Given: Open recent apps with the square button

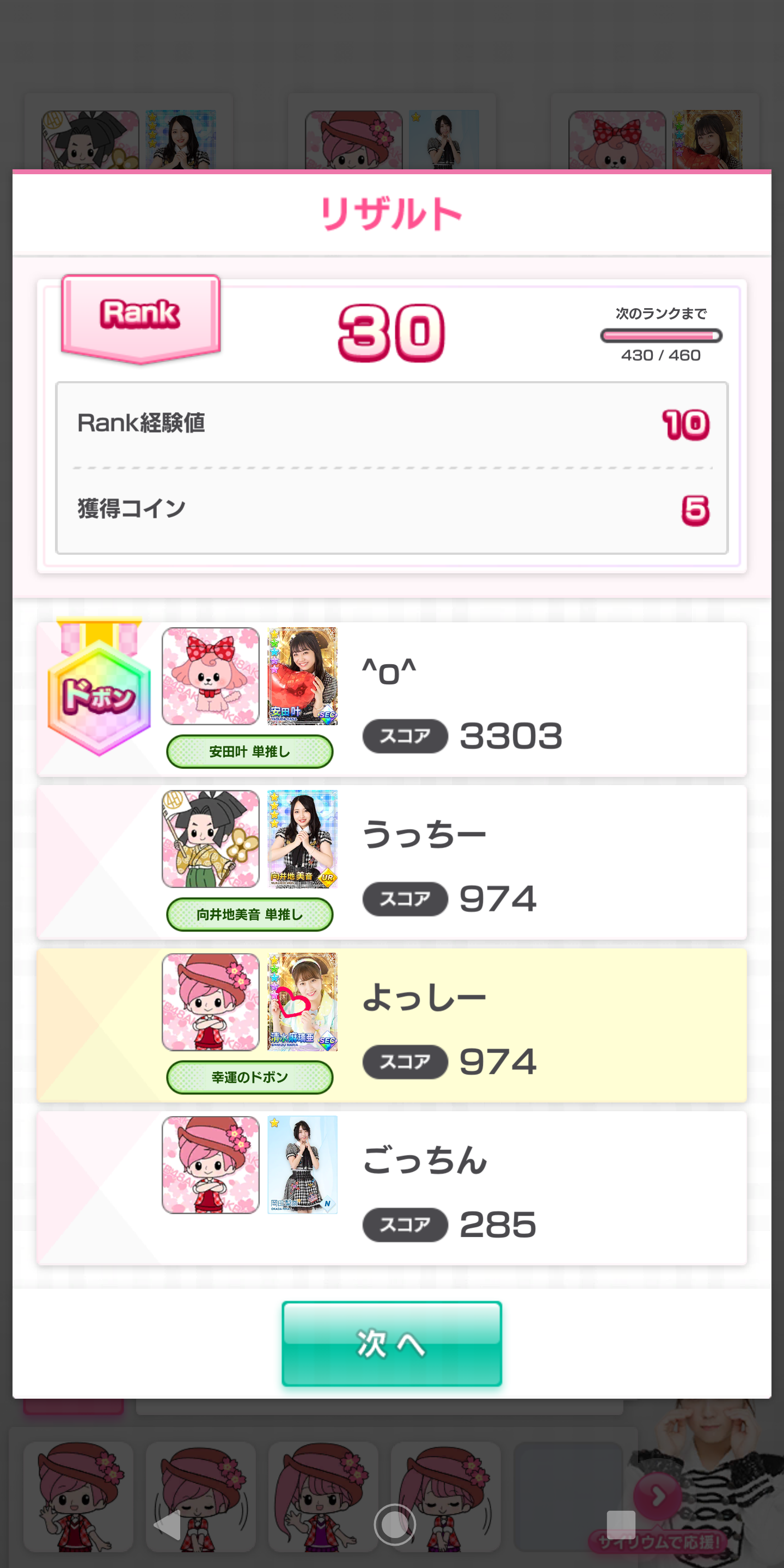Looking at the screenshot, I should [620, 1524].
